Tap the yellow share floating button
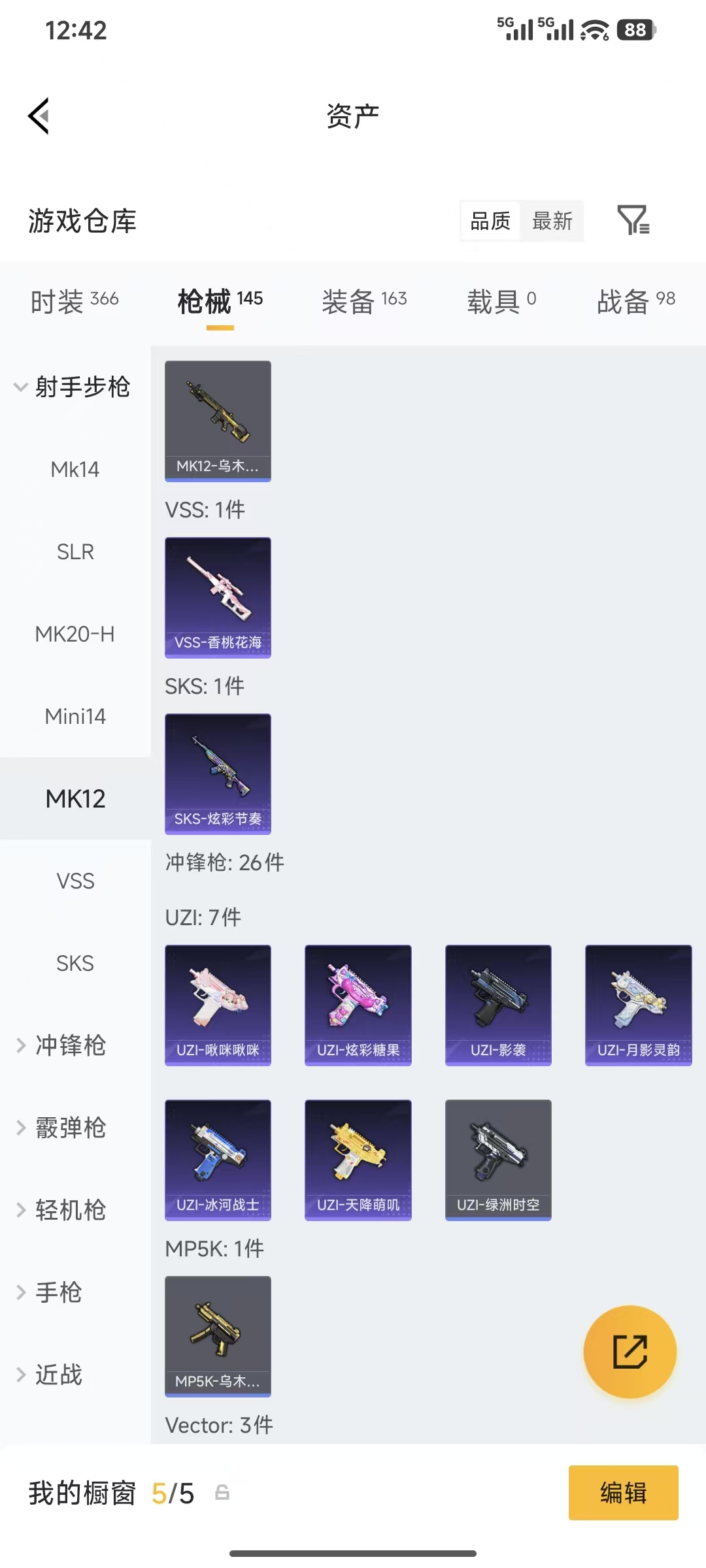 [630, 1353]
